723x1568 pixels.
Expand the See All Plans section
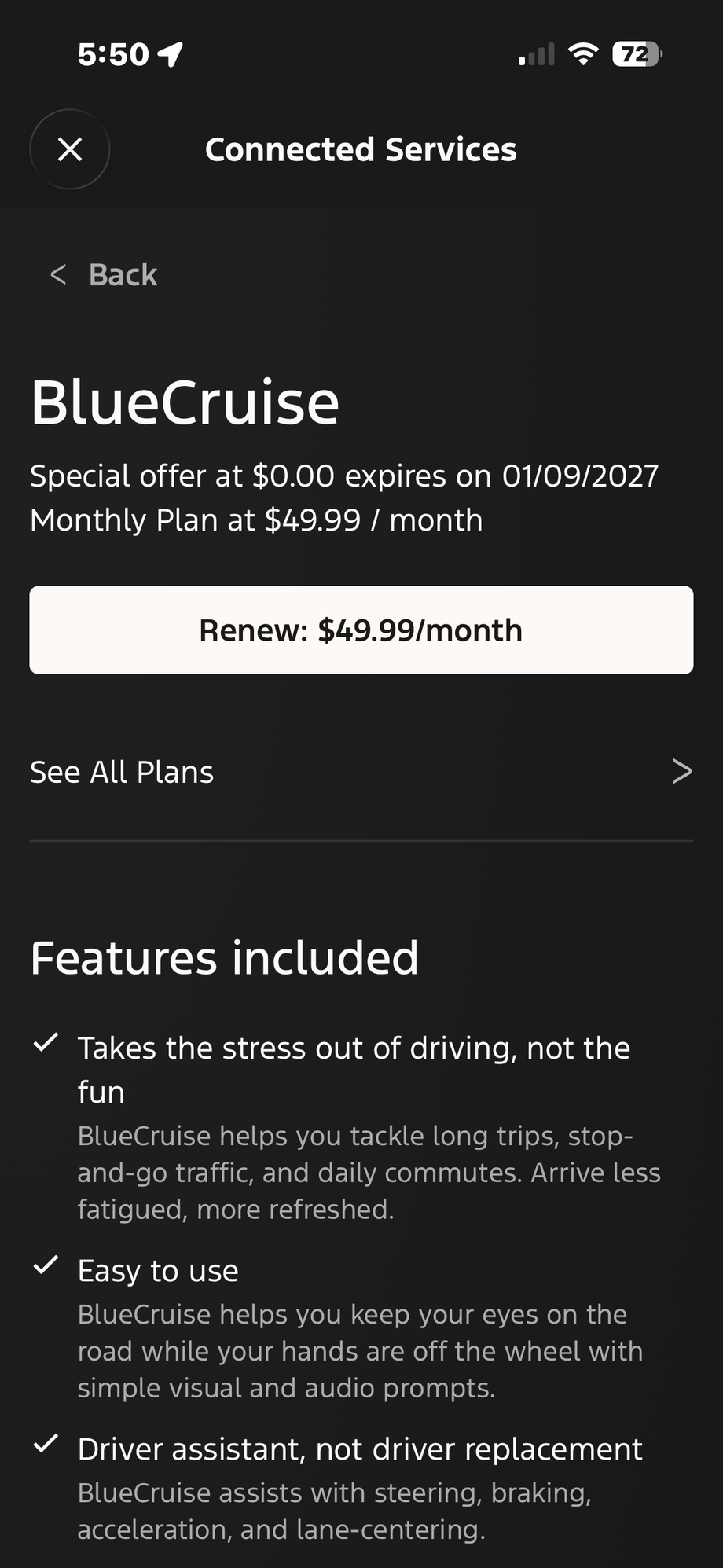point(122,773)
